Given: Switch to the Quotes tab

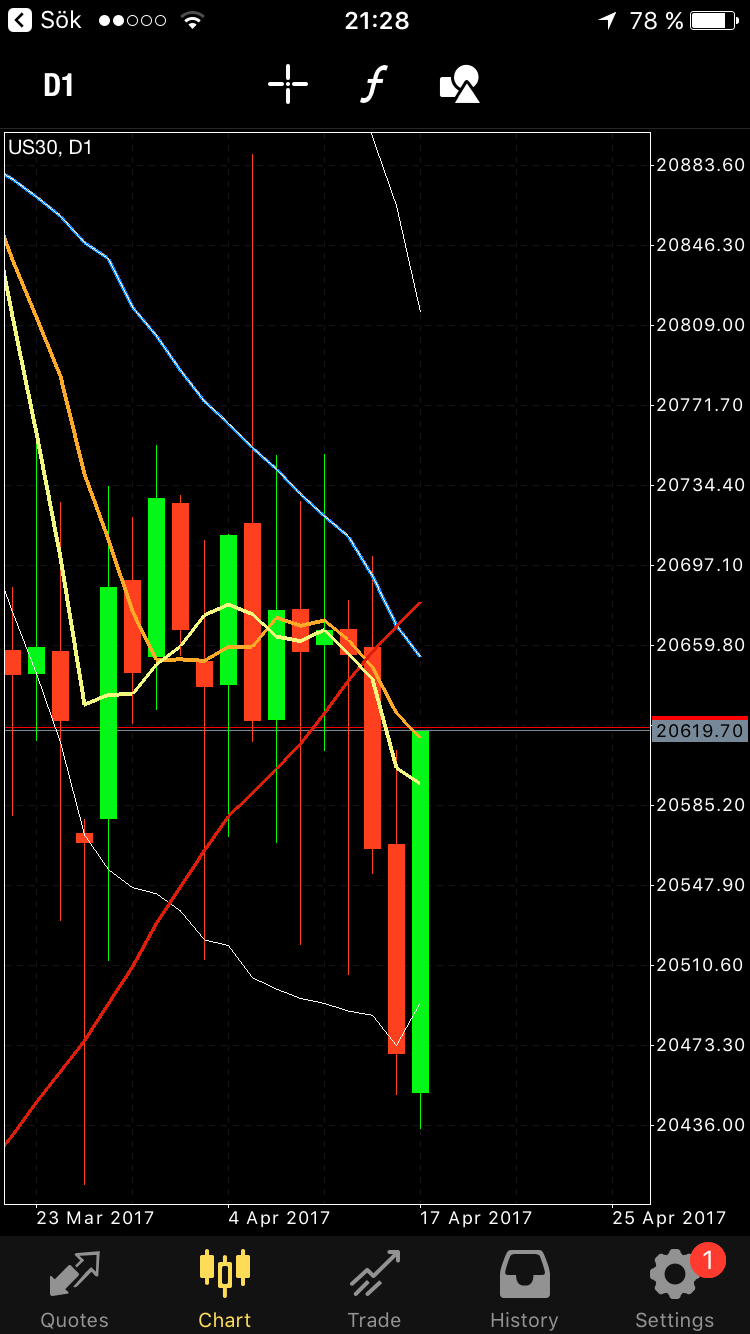Looking at the screenshot, I should (x=75, y=1287).
